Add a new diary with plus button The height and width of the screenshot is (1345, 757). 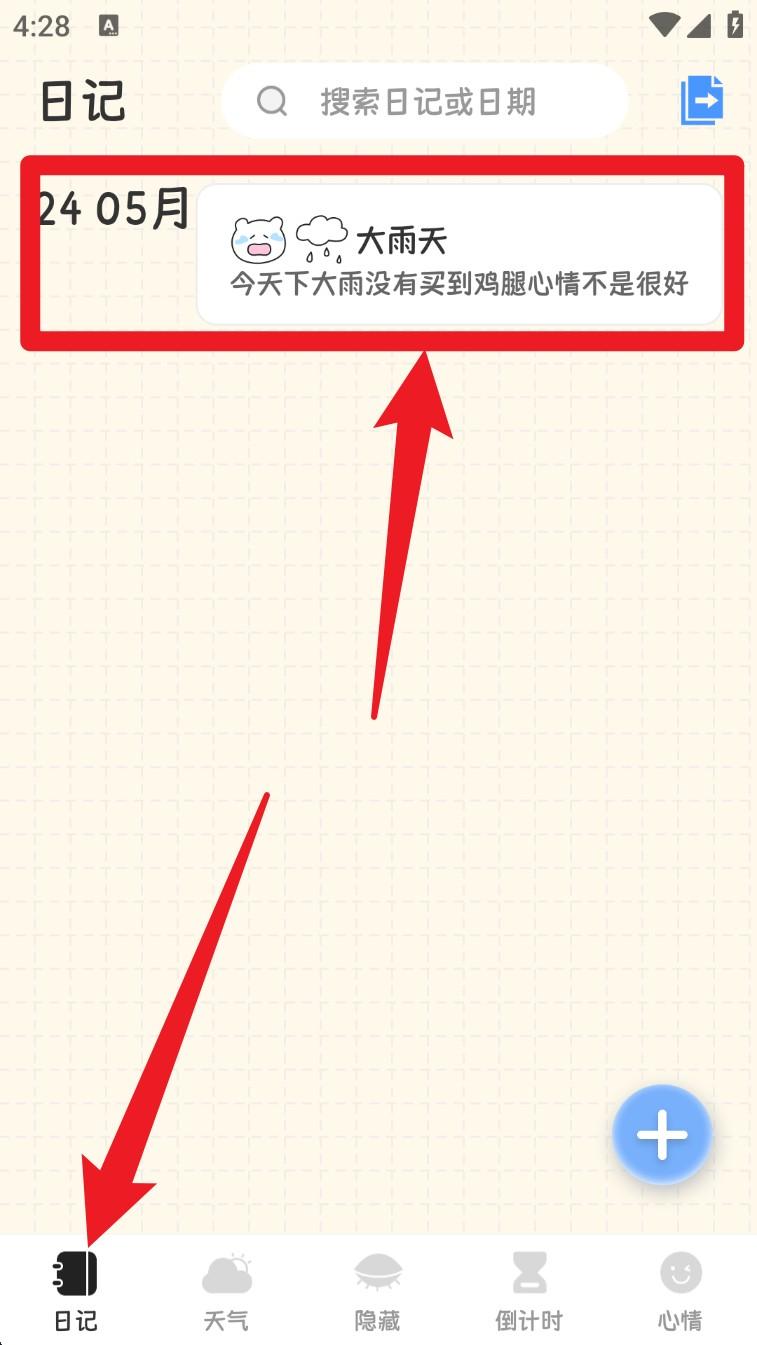point(662,1135)
